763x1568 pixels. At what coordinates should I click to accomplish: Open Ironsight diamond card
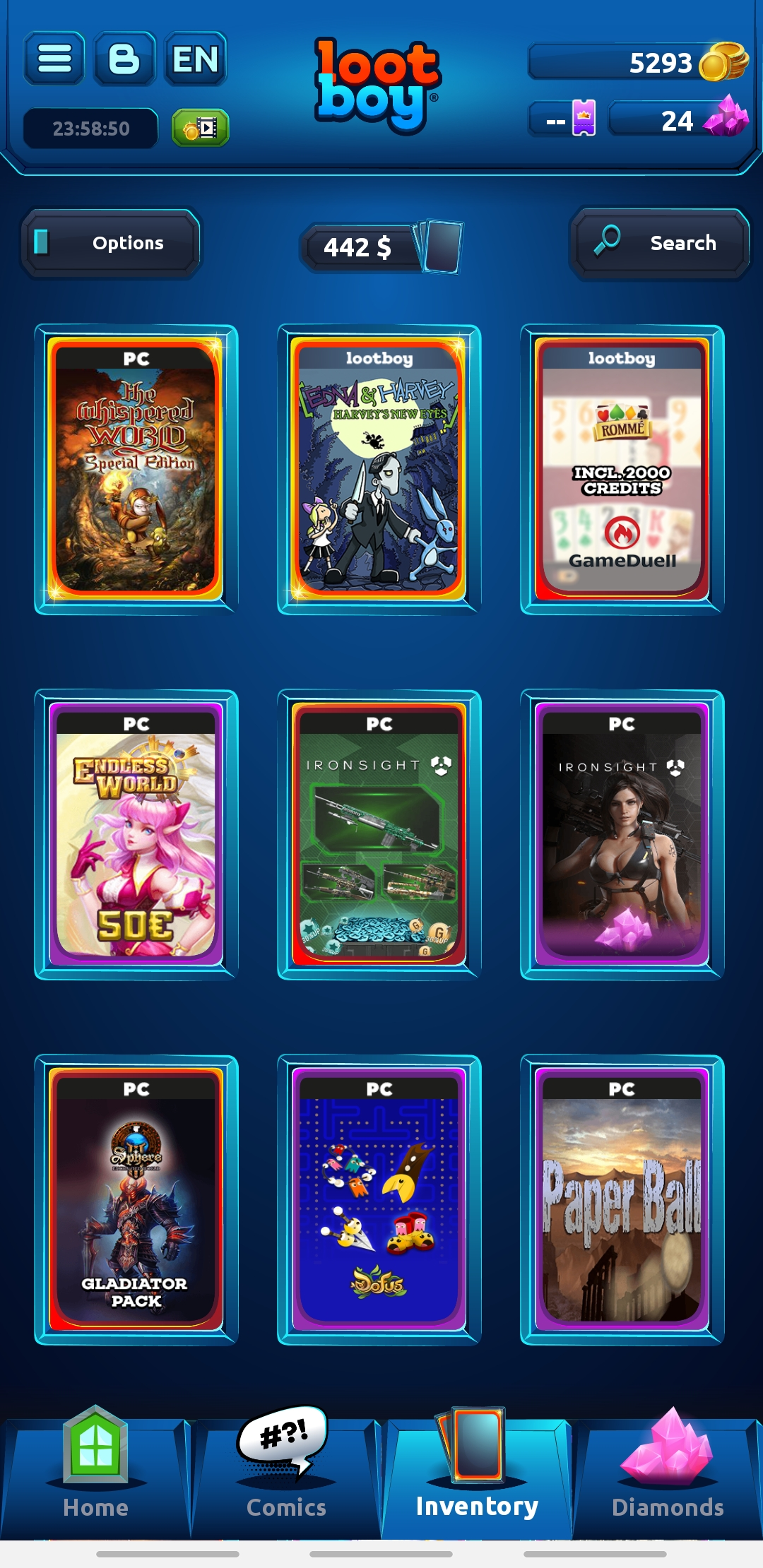coord(622,835)
